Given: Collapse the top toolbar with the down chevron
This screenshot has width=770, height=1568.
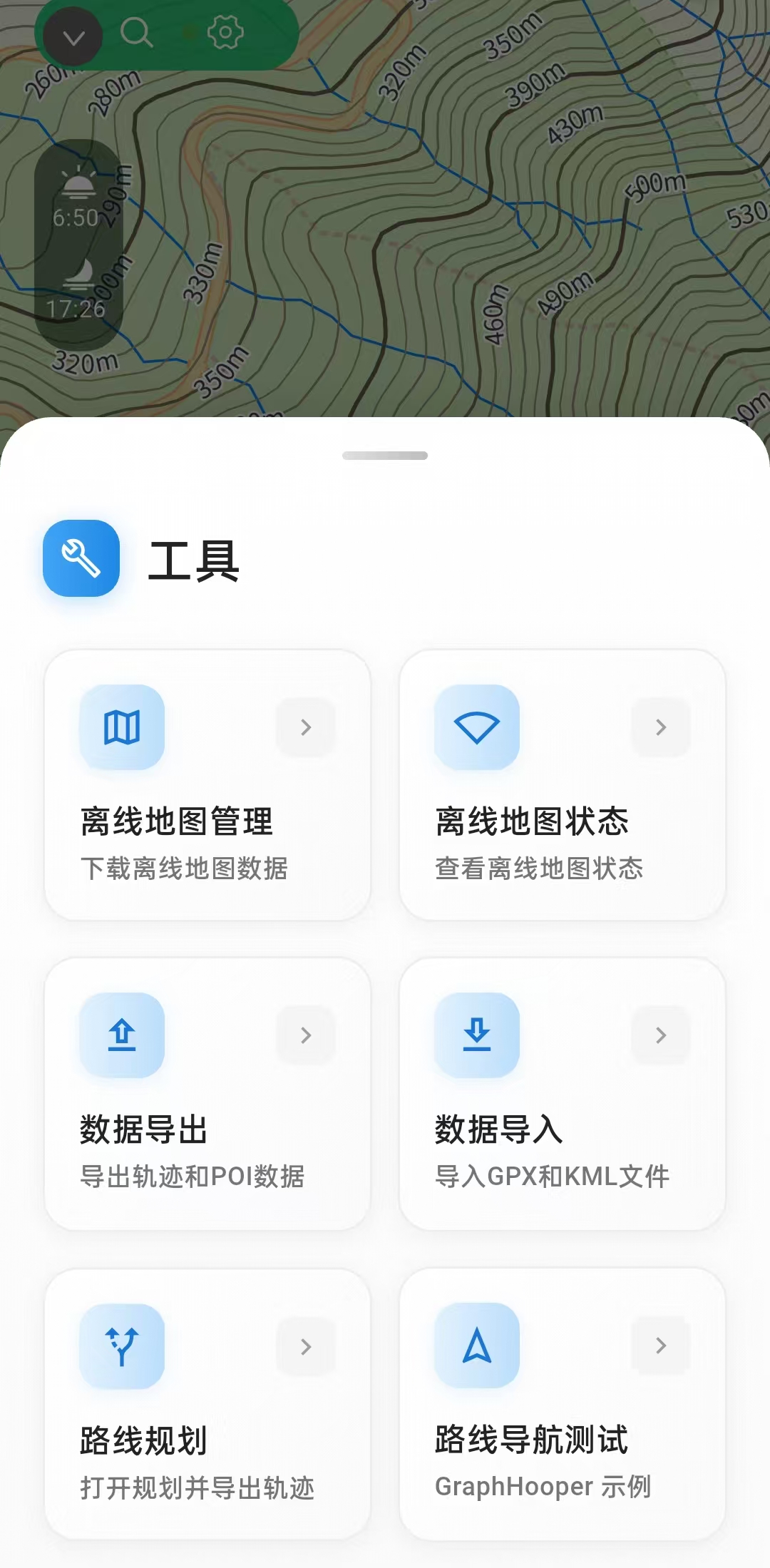Looking at the screenshot, I should pyautogui.click(x=73, y=36).
